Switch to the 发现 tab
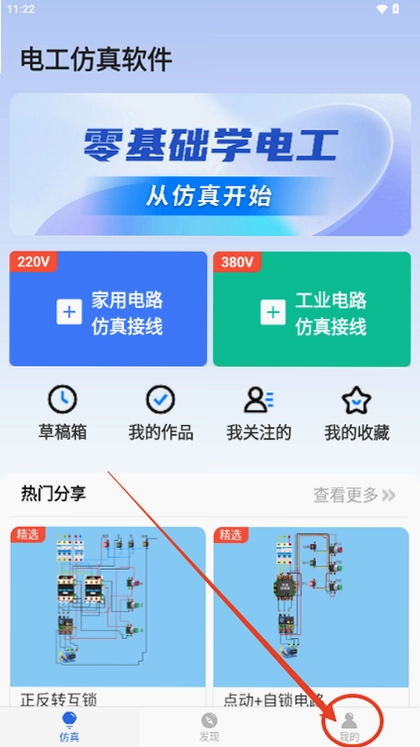The image size is (420, 747). [x=210, y=727]
